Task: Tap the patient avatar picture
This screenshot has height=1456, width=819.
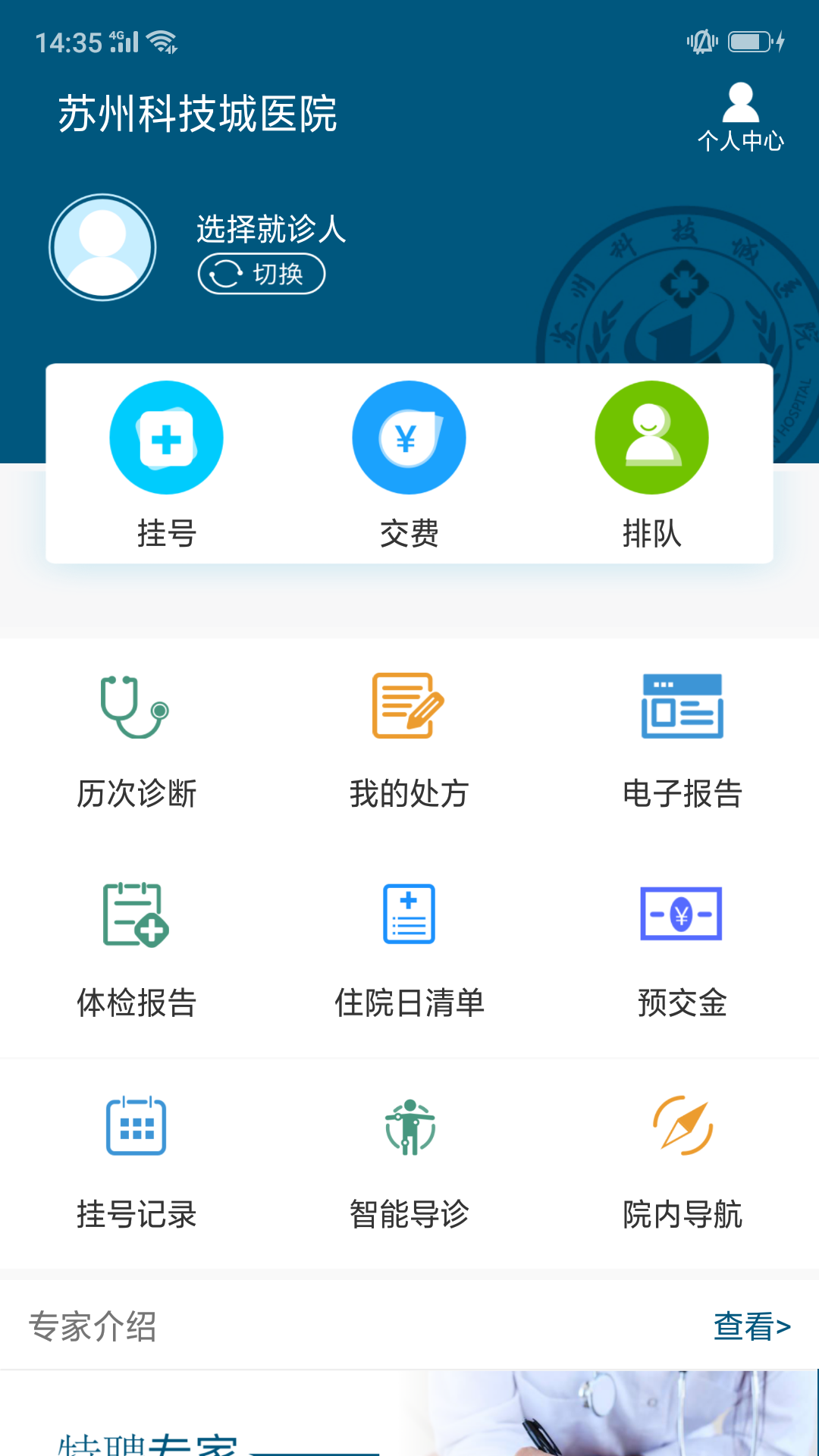Action: click(102, 247)
